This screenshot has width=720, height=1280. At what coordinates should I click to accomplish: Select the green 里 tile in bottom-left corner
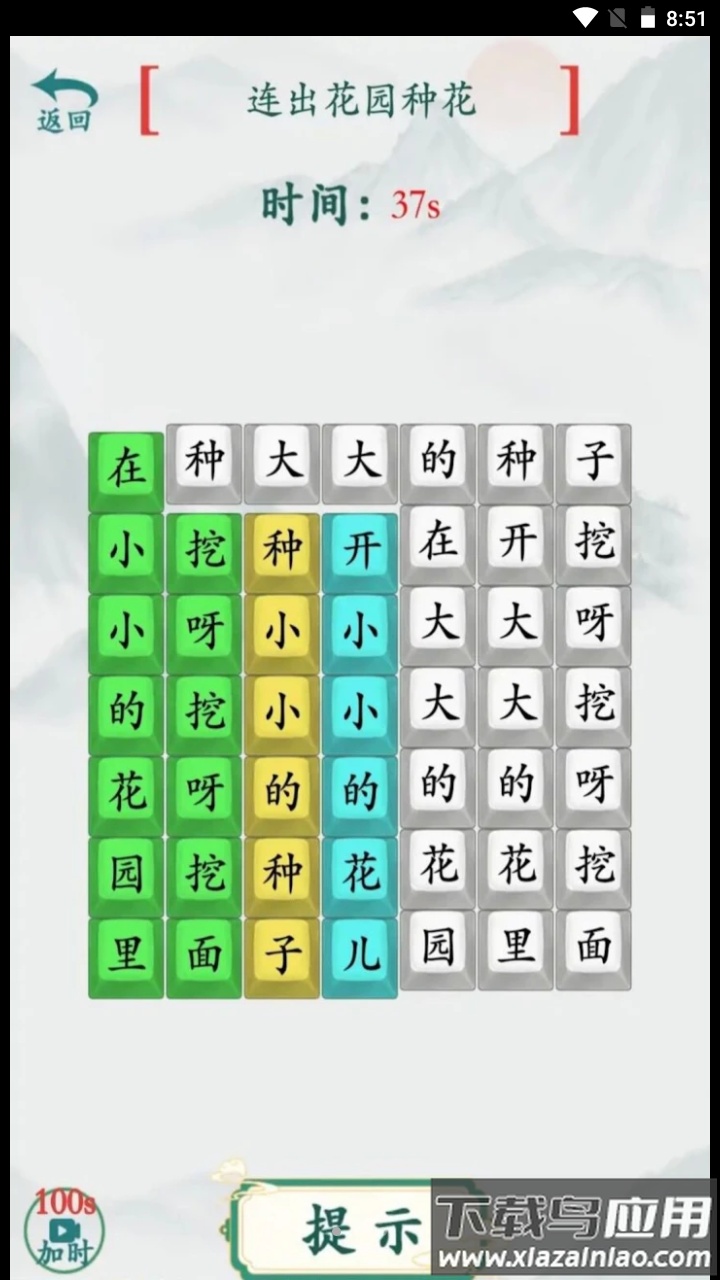coord(124,952)
